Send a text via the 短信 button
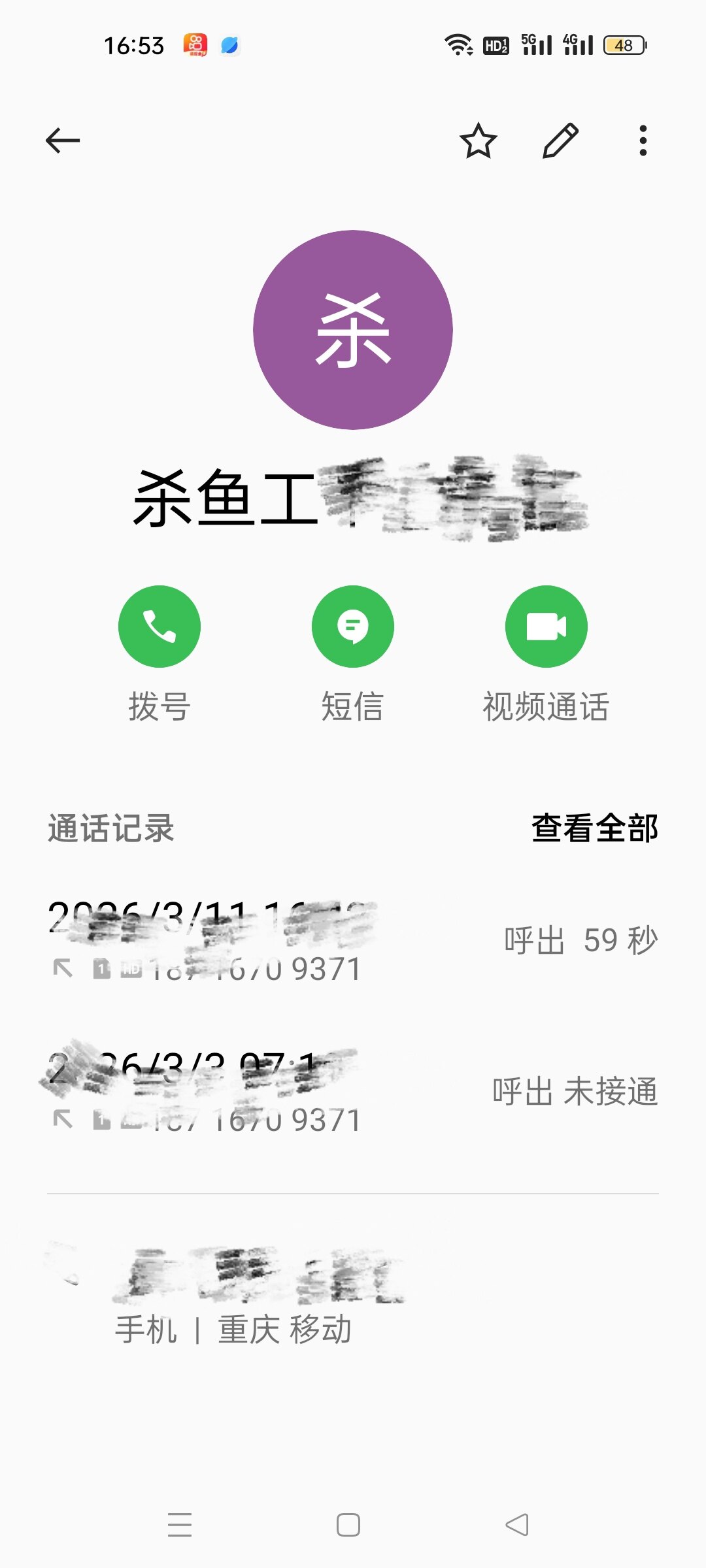This screenshot has width=706, height=1568. [x=352, y=627]
